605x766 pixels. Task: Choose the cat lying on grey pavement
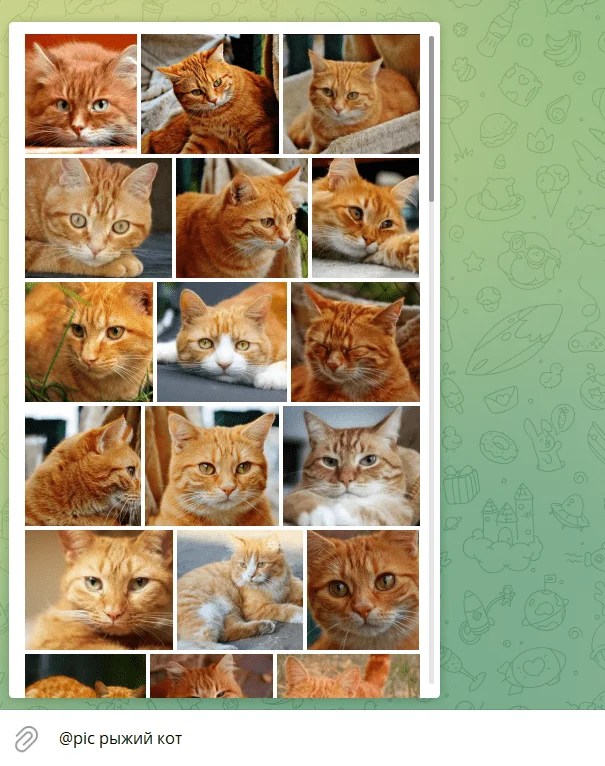240,589
